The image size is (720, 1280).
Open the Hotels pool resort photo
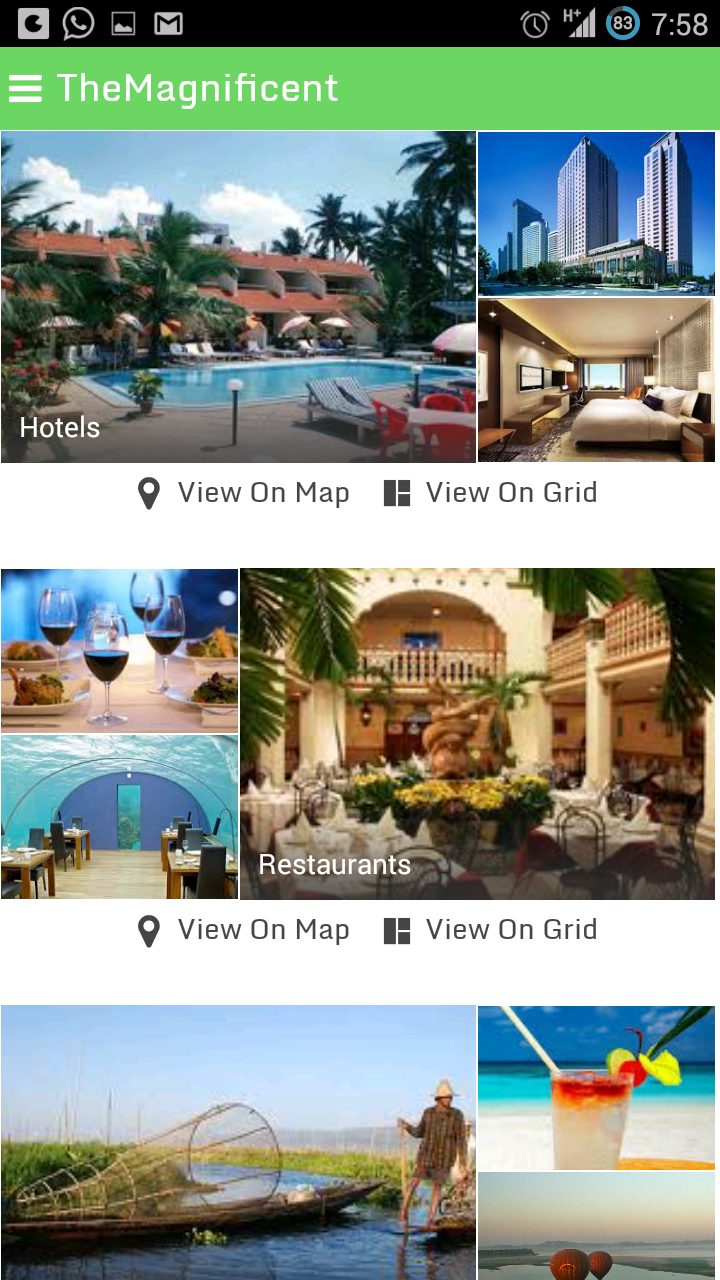238,297
